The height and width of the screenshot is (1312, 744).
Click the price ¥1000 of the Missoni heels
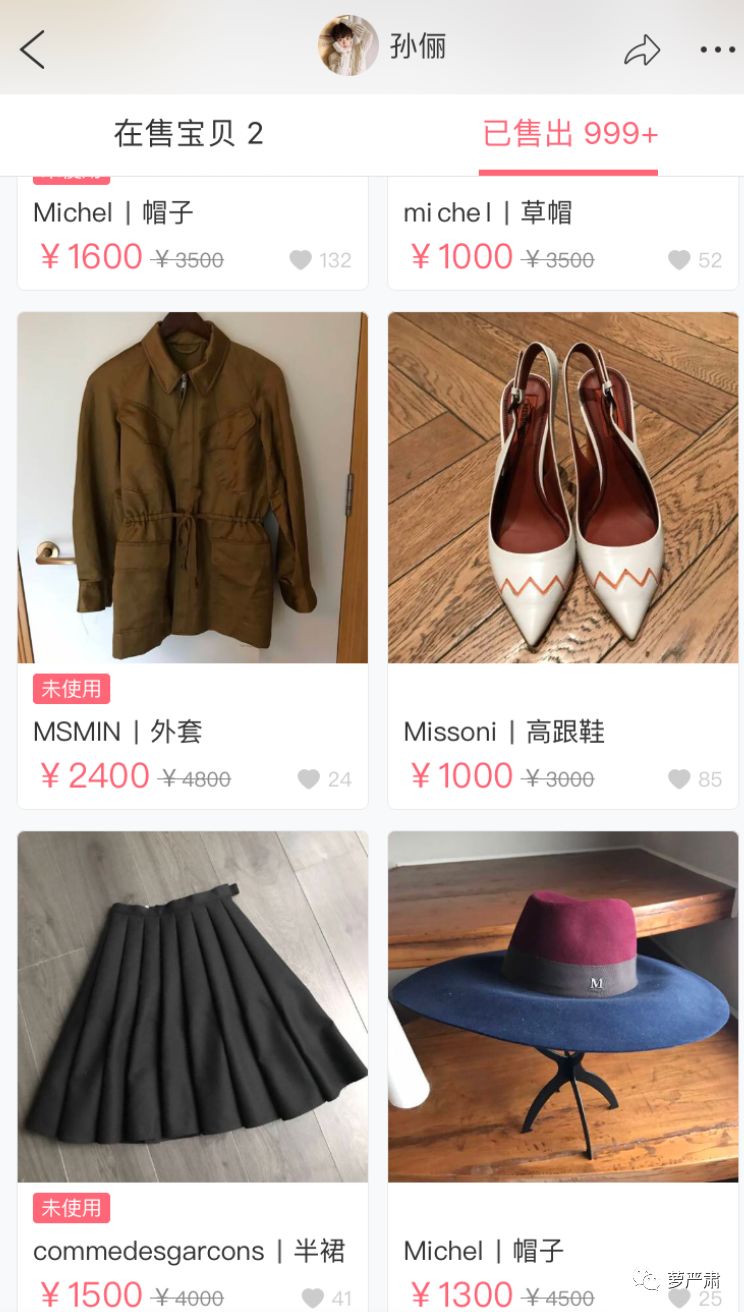point(460,775)
